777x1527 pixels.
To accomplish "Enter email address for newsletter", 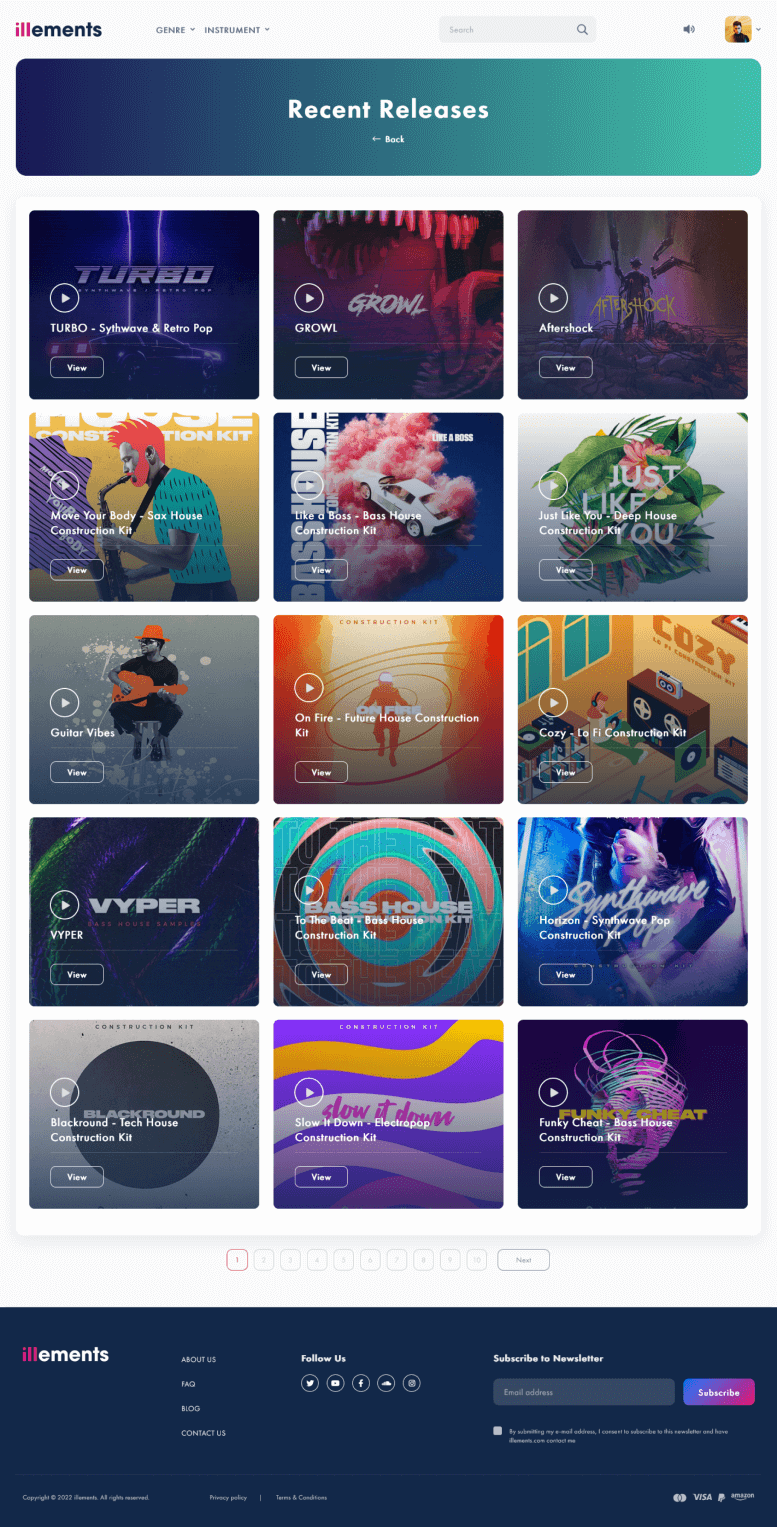I will coord(583,1392).
